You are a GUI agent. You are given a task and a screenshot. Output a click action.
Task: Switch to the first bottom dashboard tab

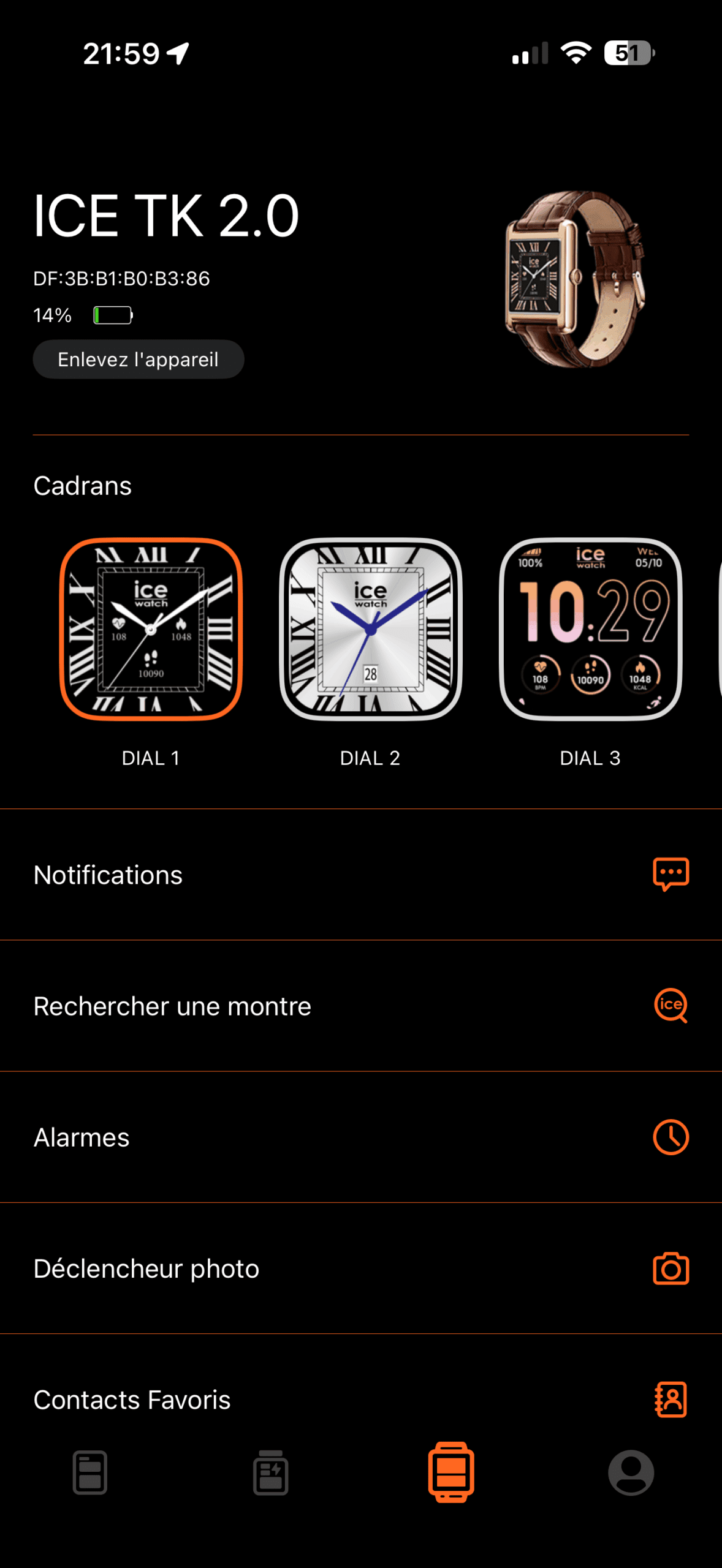tap(90, 1472)
